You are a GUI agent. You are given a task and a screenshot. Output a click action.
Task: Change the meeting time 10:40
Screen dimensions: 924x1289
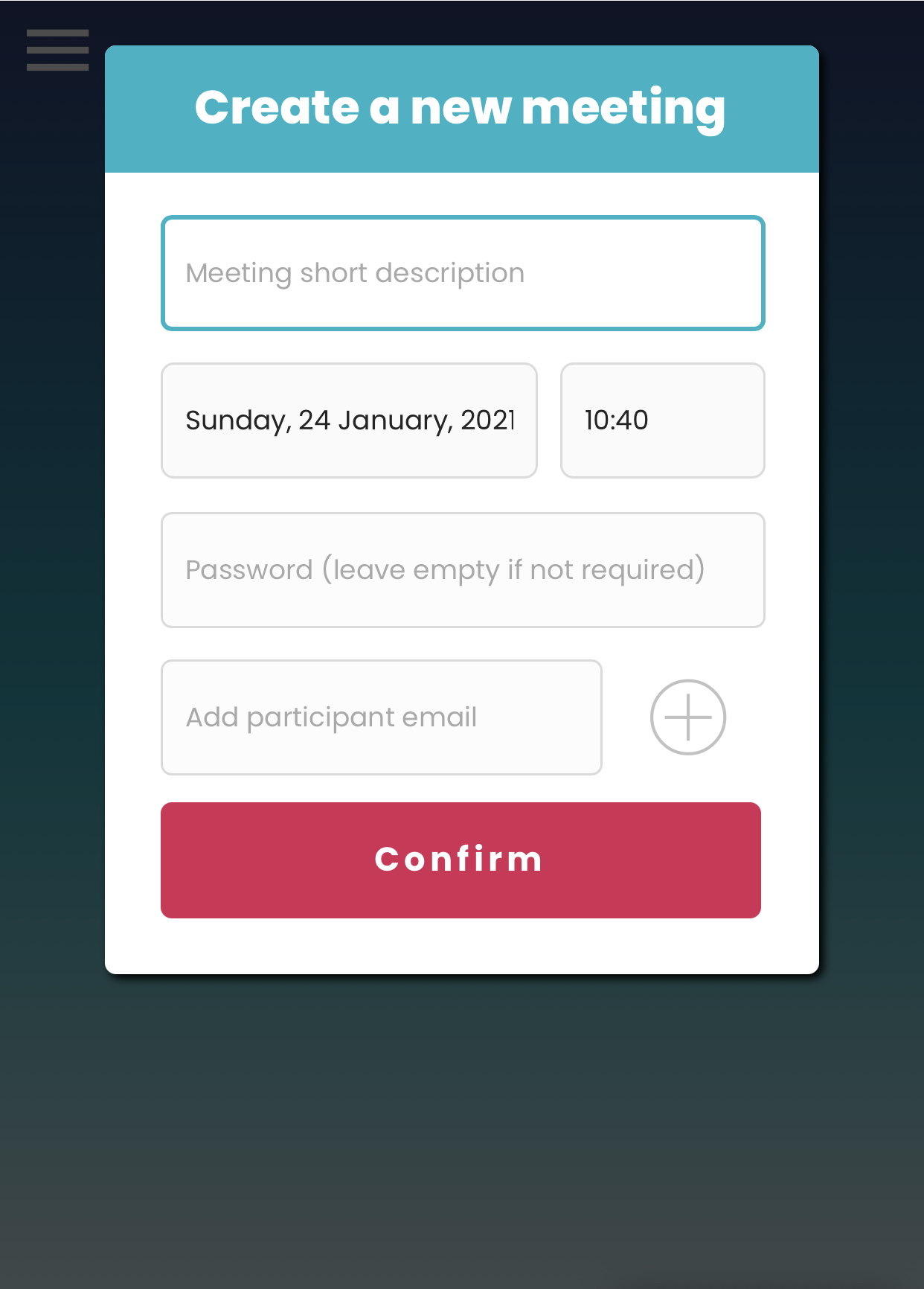662,420
